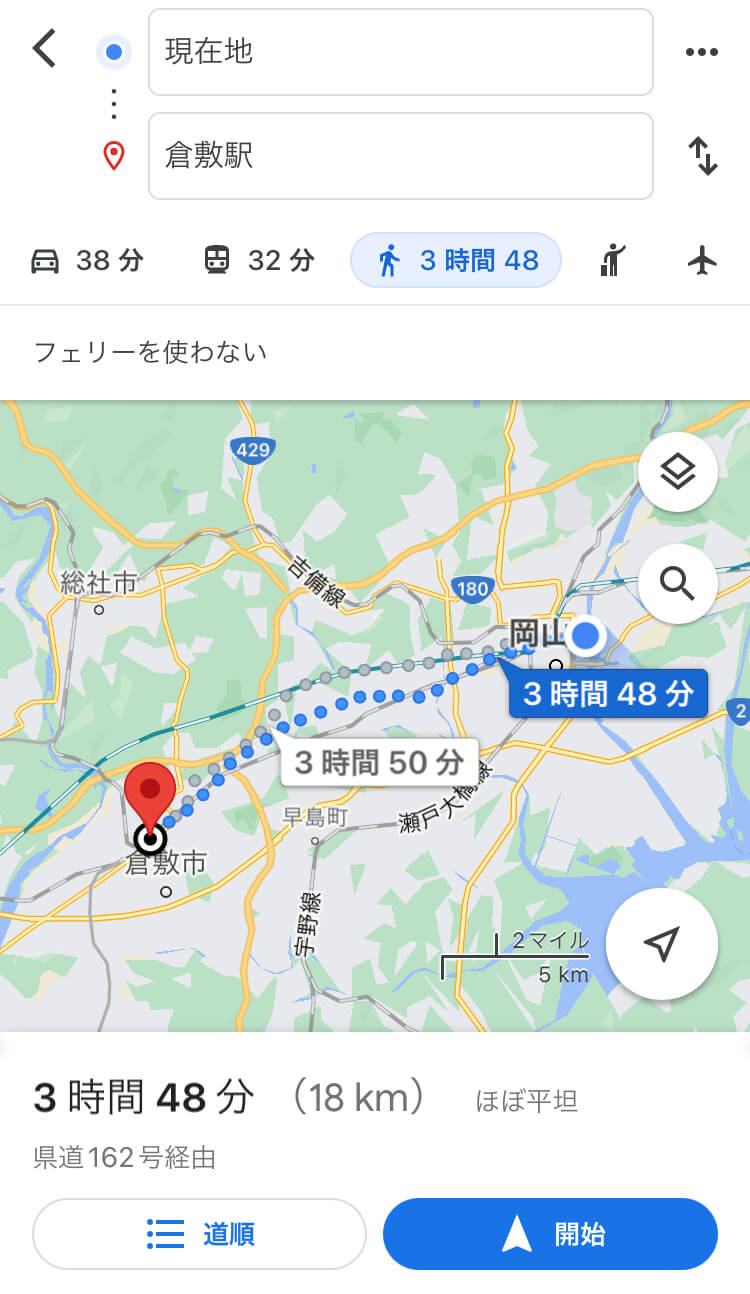Go back with the top-left arrow
750x1294 pixels.
pos(44,48)
